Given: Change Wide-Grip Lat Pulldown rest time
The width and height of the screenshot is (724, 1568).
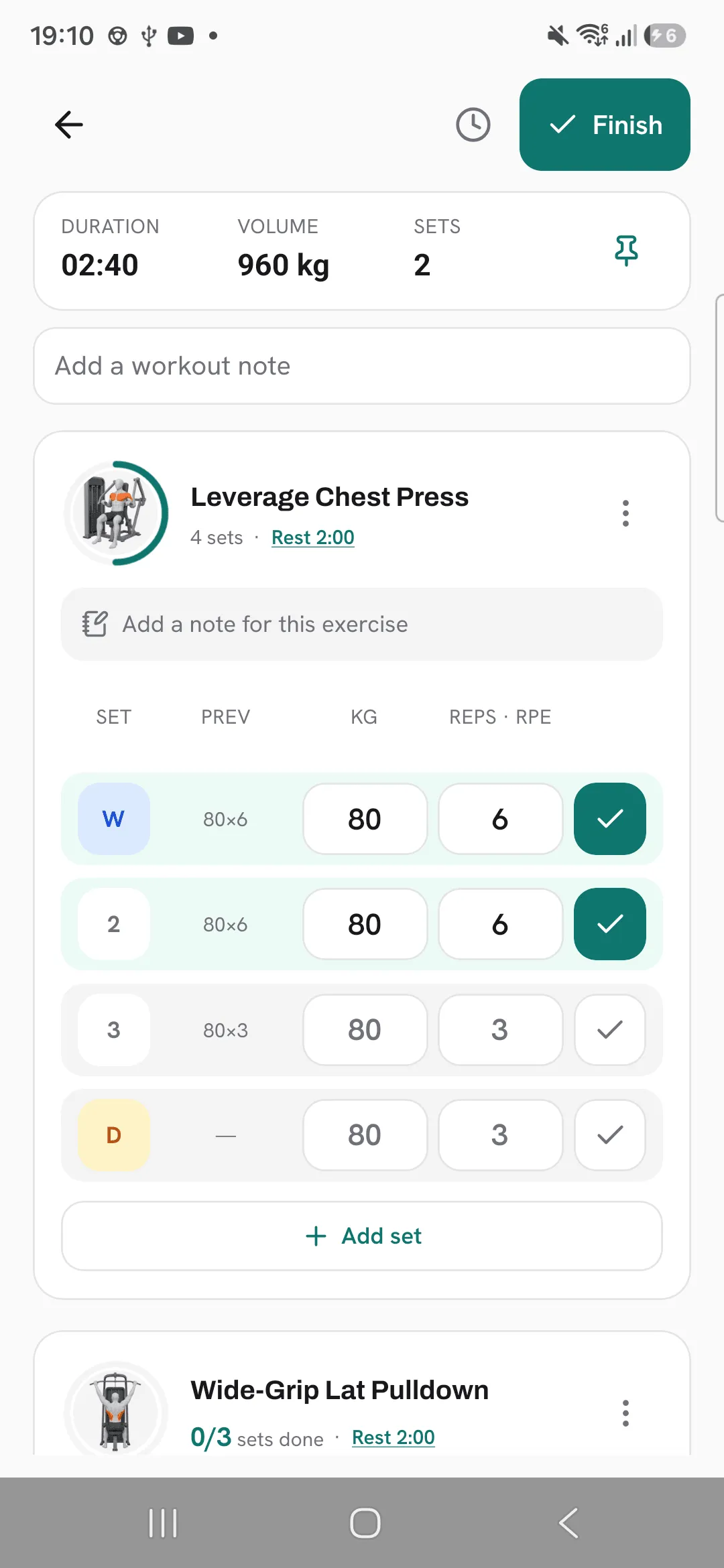Looking at the screenshot, I should pos(394,1437).
